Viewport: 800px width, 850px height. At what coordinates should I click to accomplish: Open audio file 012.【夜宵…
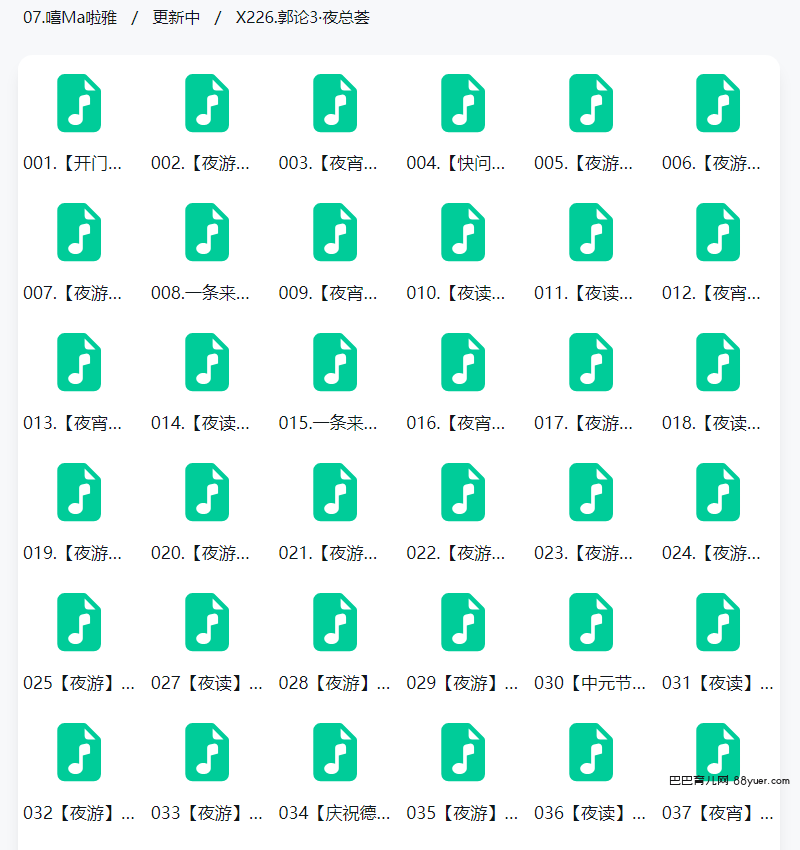718,233
